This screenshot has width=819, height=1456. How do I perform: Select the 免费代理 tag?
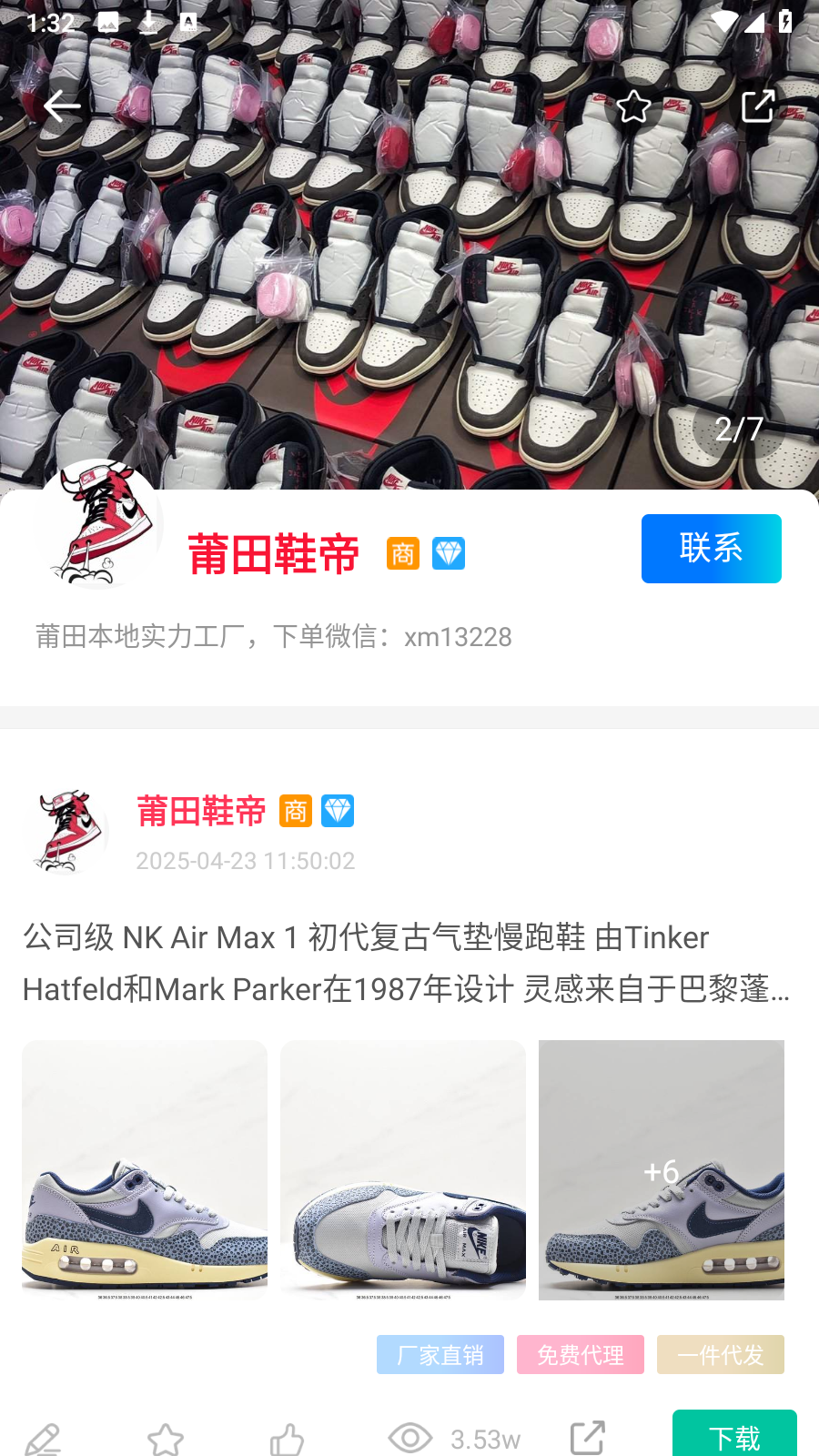click(581, 1354)
